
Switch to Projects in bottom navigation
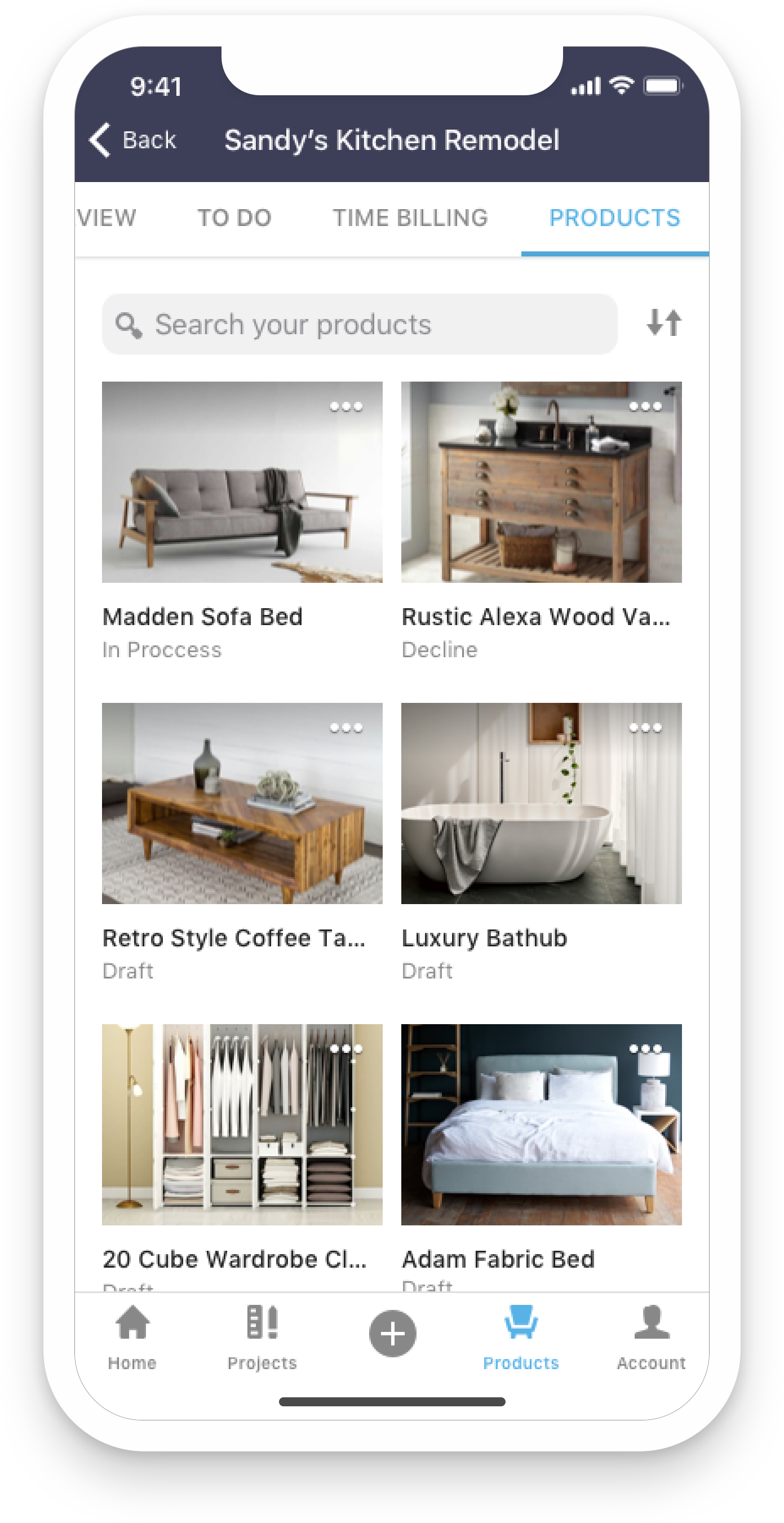pyautogui.click(x=262, y=1338)
